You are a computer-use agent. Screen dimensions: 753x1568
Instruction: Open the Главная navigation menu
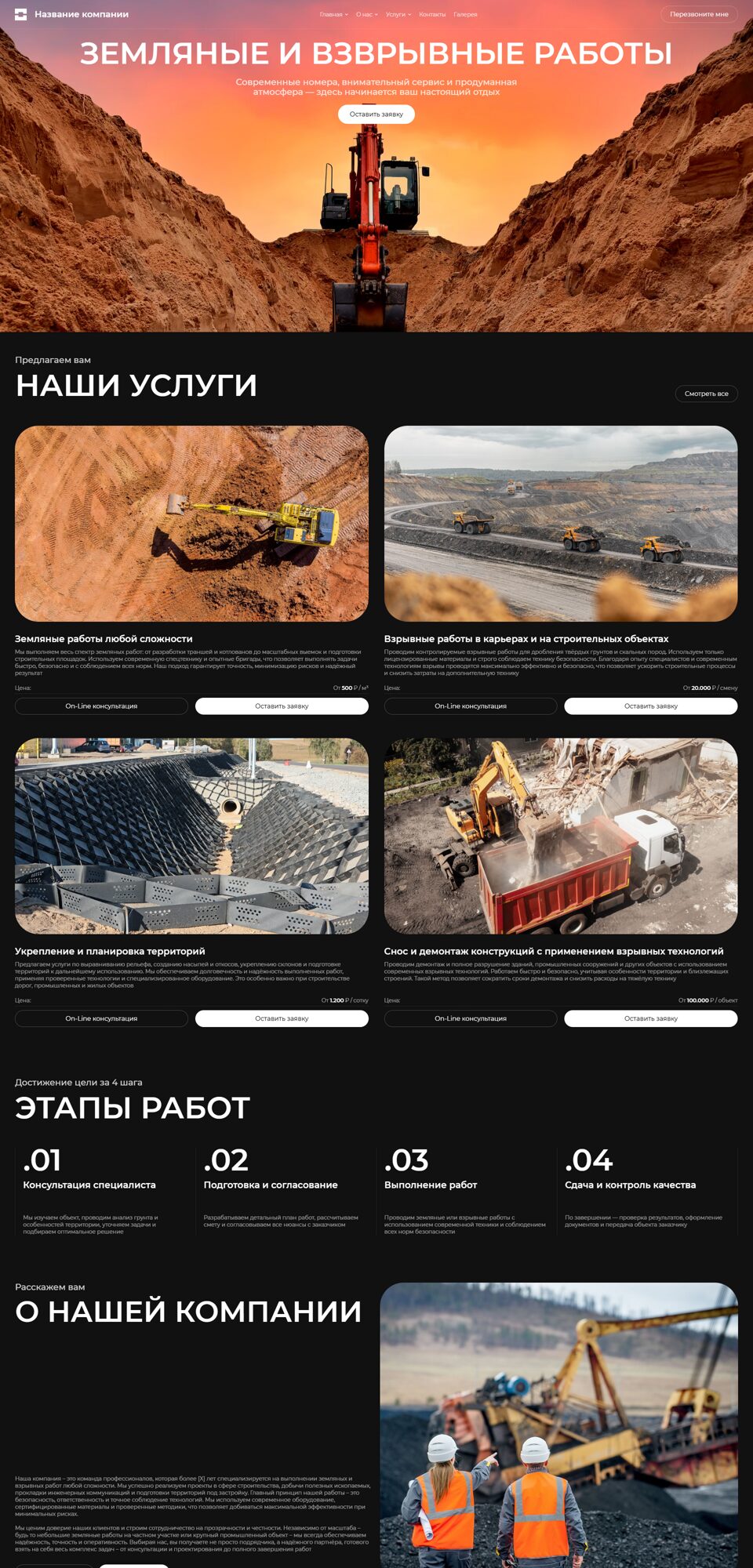click(333, 14)
